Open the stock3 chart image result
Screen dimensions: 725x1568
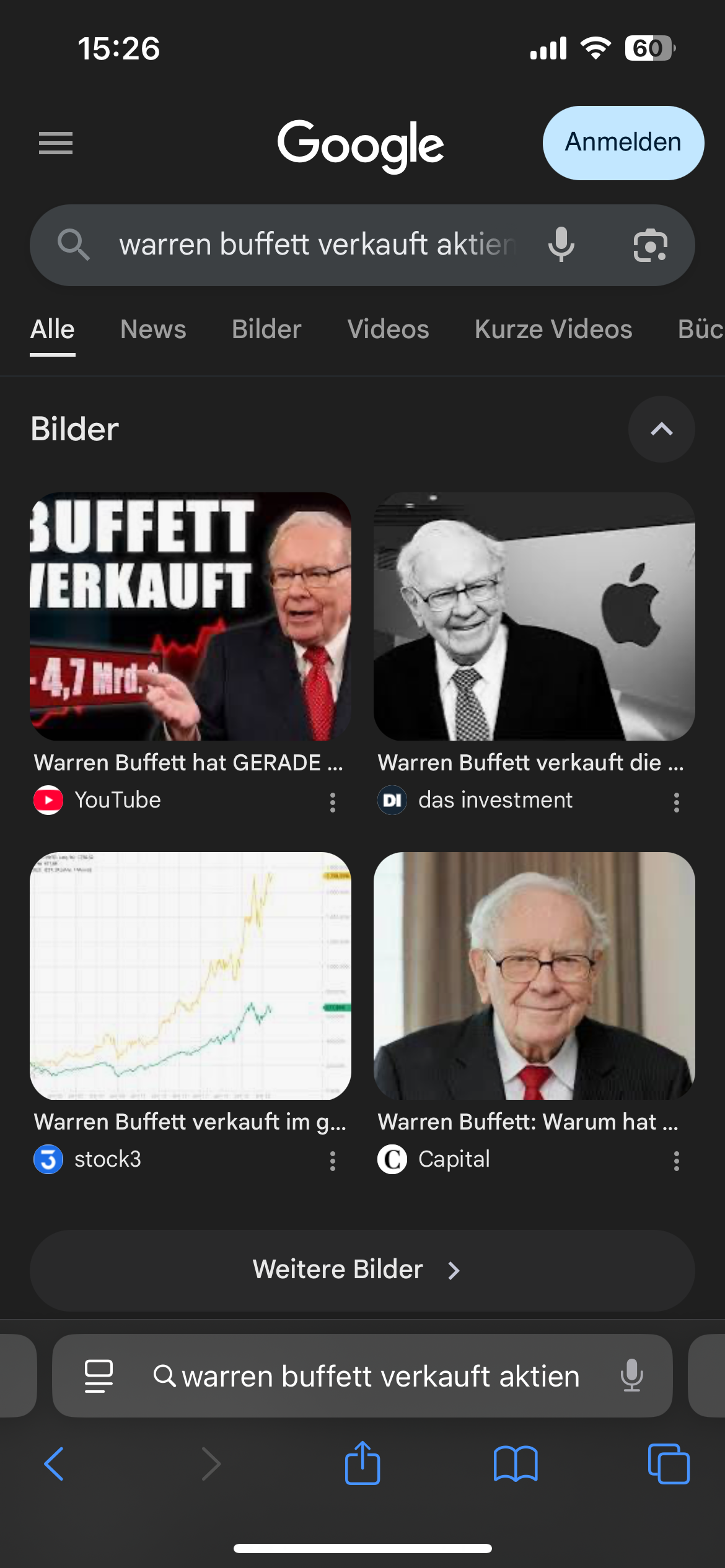pyautogui.click(x=190, y=975)
